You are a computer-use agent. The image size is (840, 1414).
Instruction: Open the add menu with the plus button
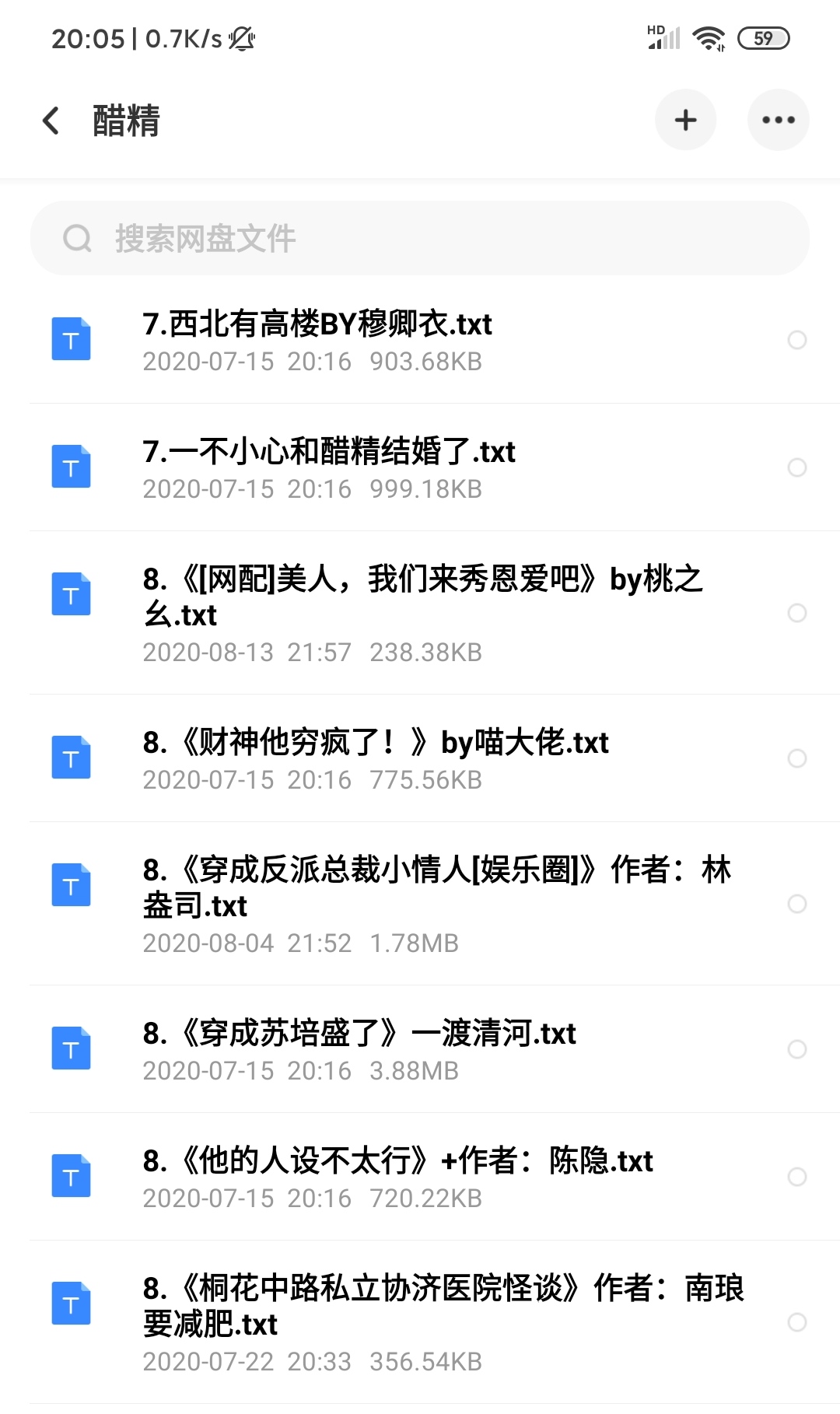pyautogui.click(x=685, y=120)
